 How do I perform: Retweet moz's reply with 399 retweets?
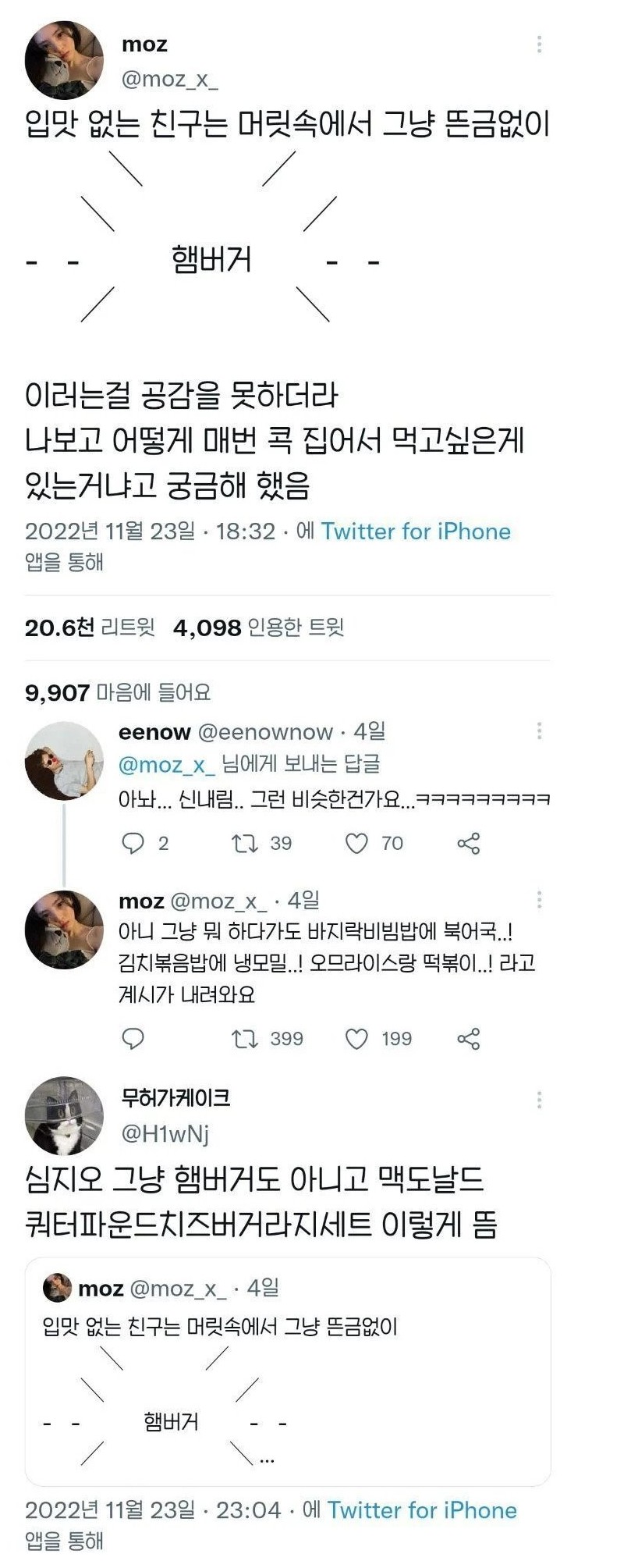click(x=245, y=1038)
